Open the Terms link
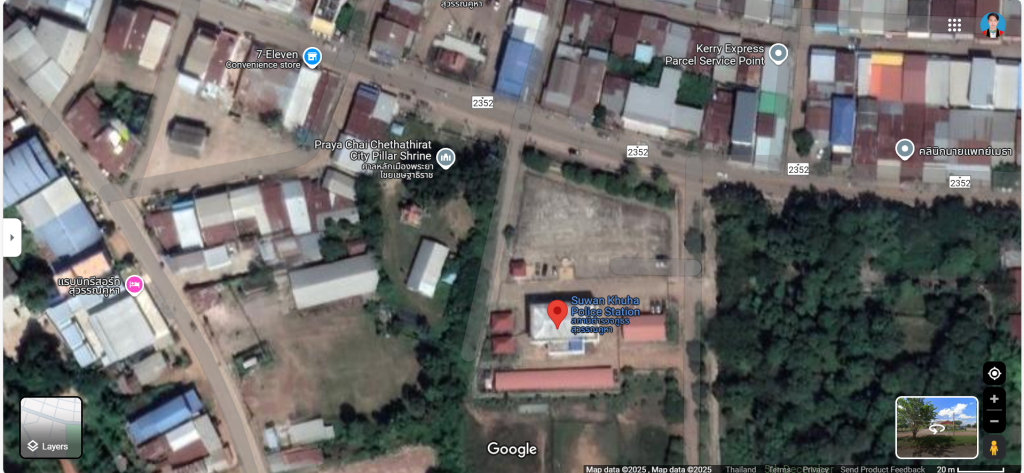This screenshot has height=473, width=1024. [x=780, y=469]
